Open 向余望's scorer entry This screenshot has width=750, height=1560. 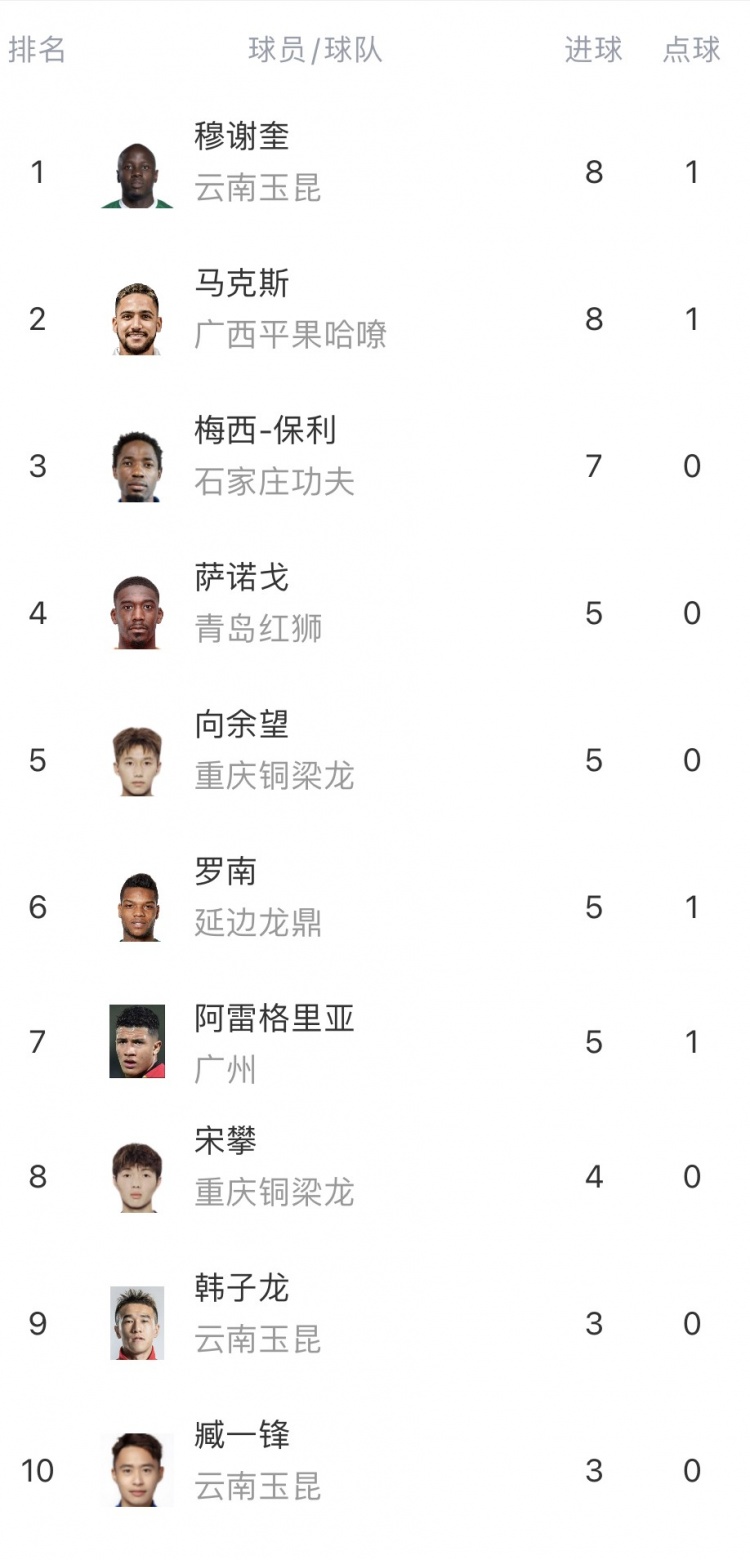pos(242,725)
